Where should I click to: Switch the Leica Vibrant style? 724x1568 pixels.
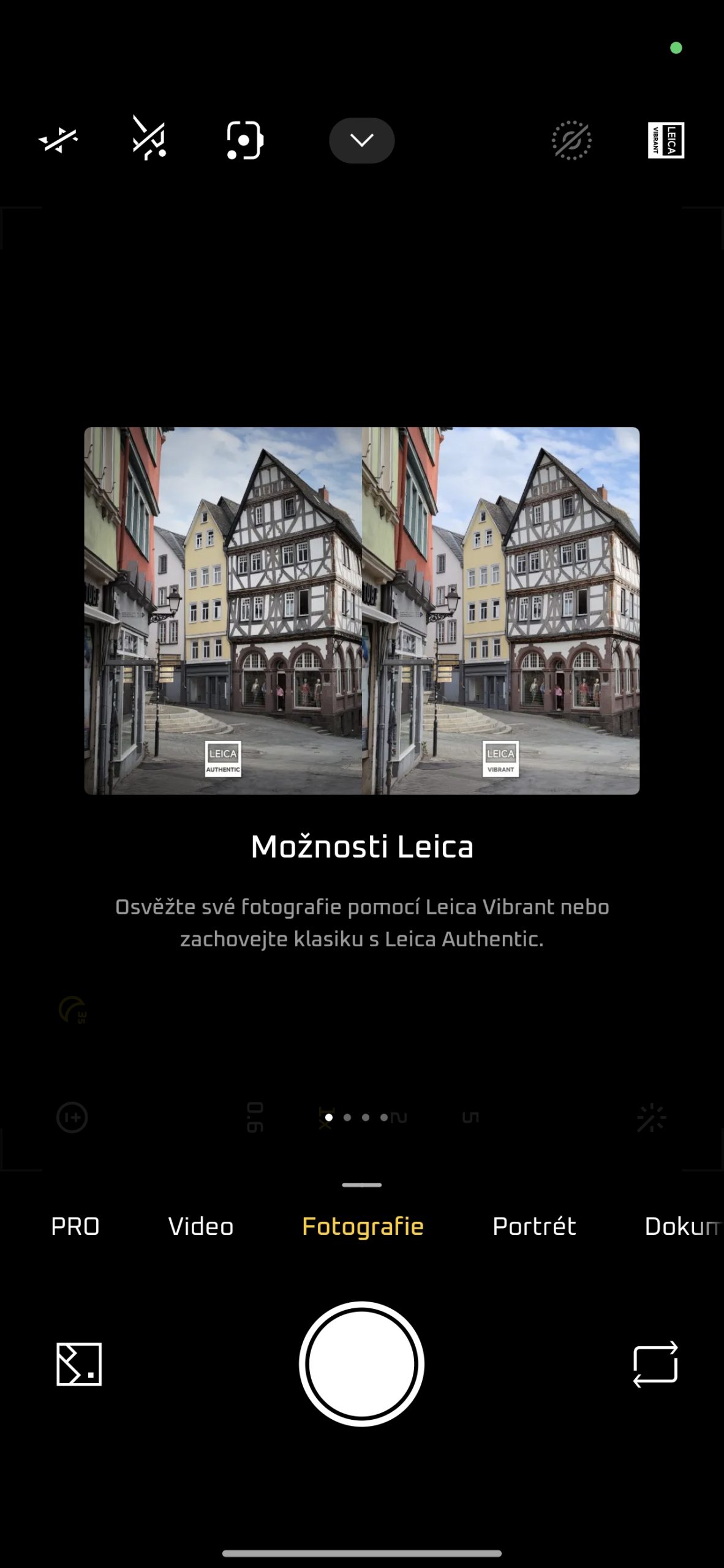pyautogui.click(x=666, y=140)
